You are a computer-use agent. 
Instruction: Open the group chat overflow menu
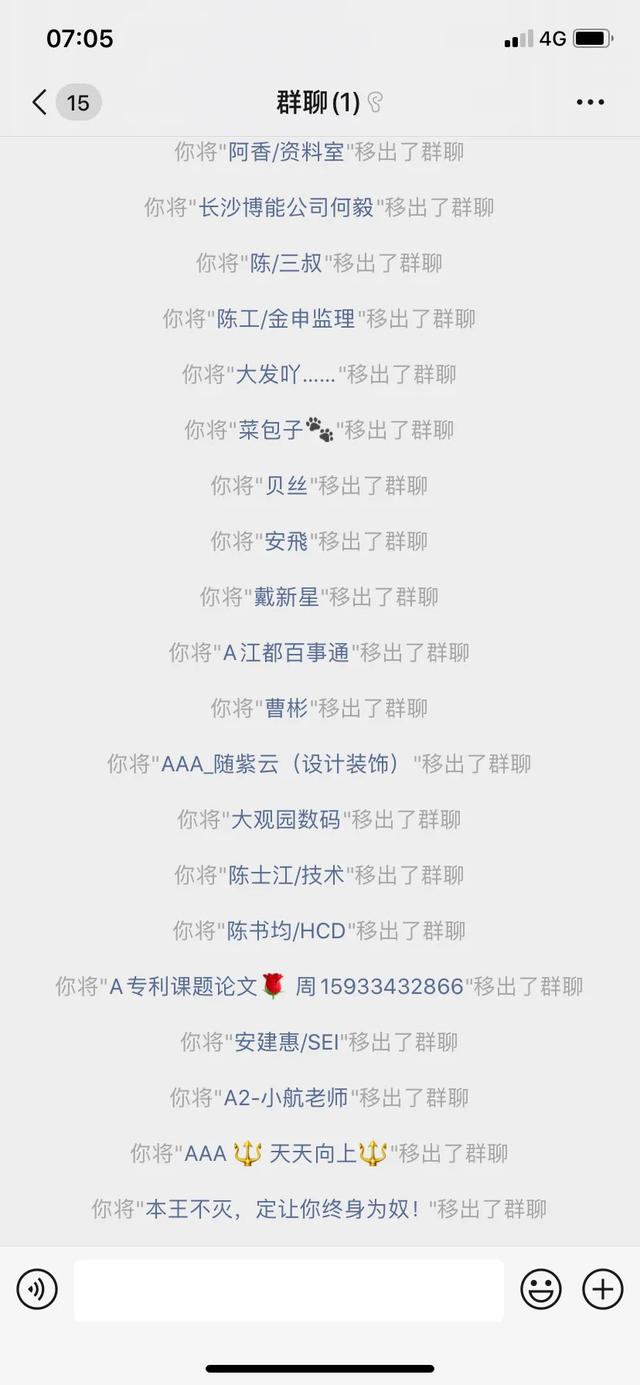[590, 102]
